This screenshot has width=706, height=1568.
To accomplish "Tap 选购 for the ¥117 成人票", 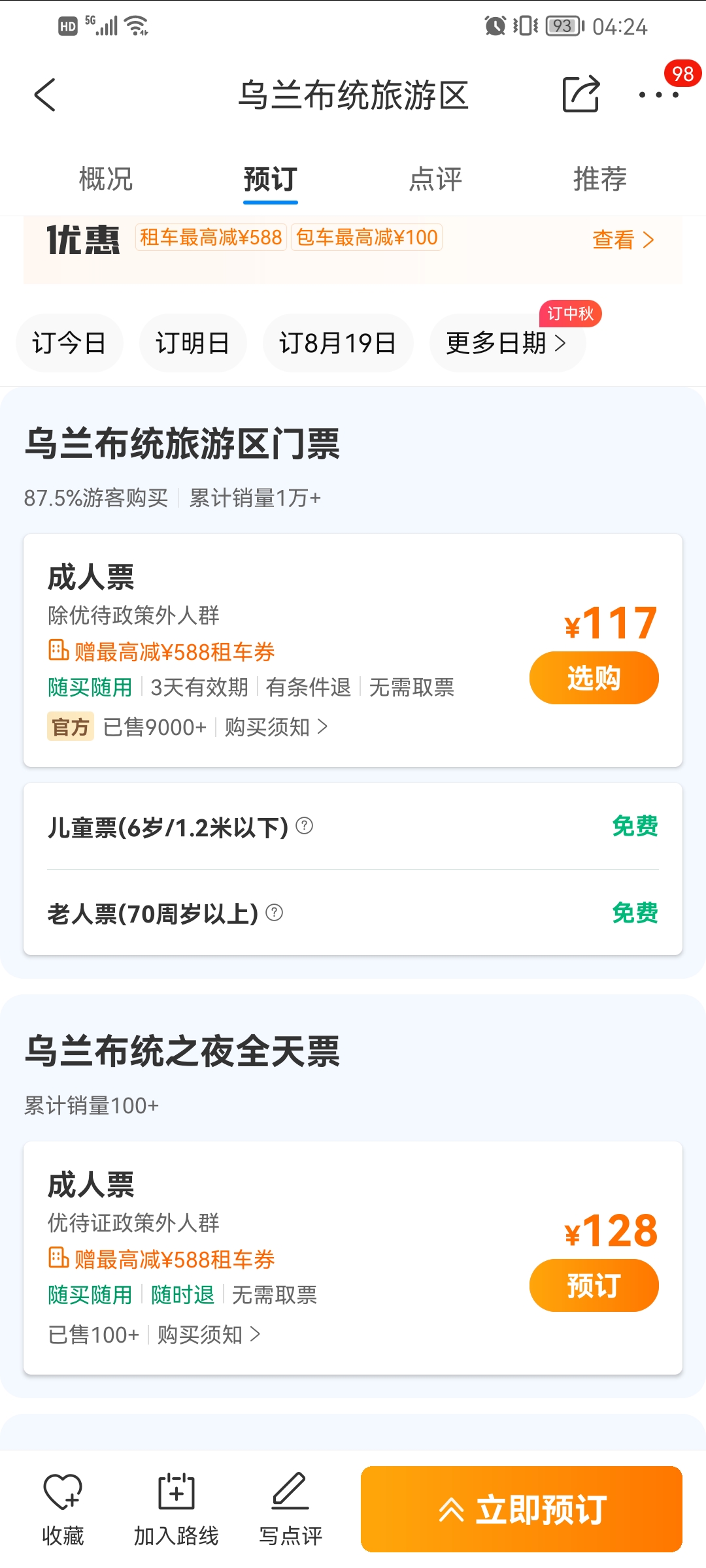I will point(594,678).
